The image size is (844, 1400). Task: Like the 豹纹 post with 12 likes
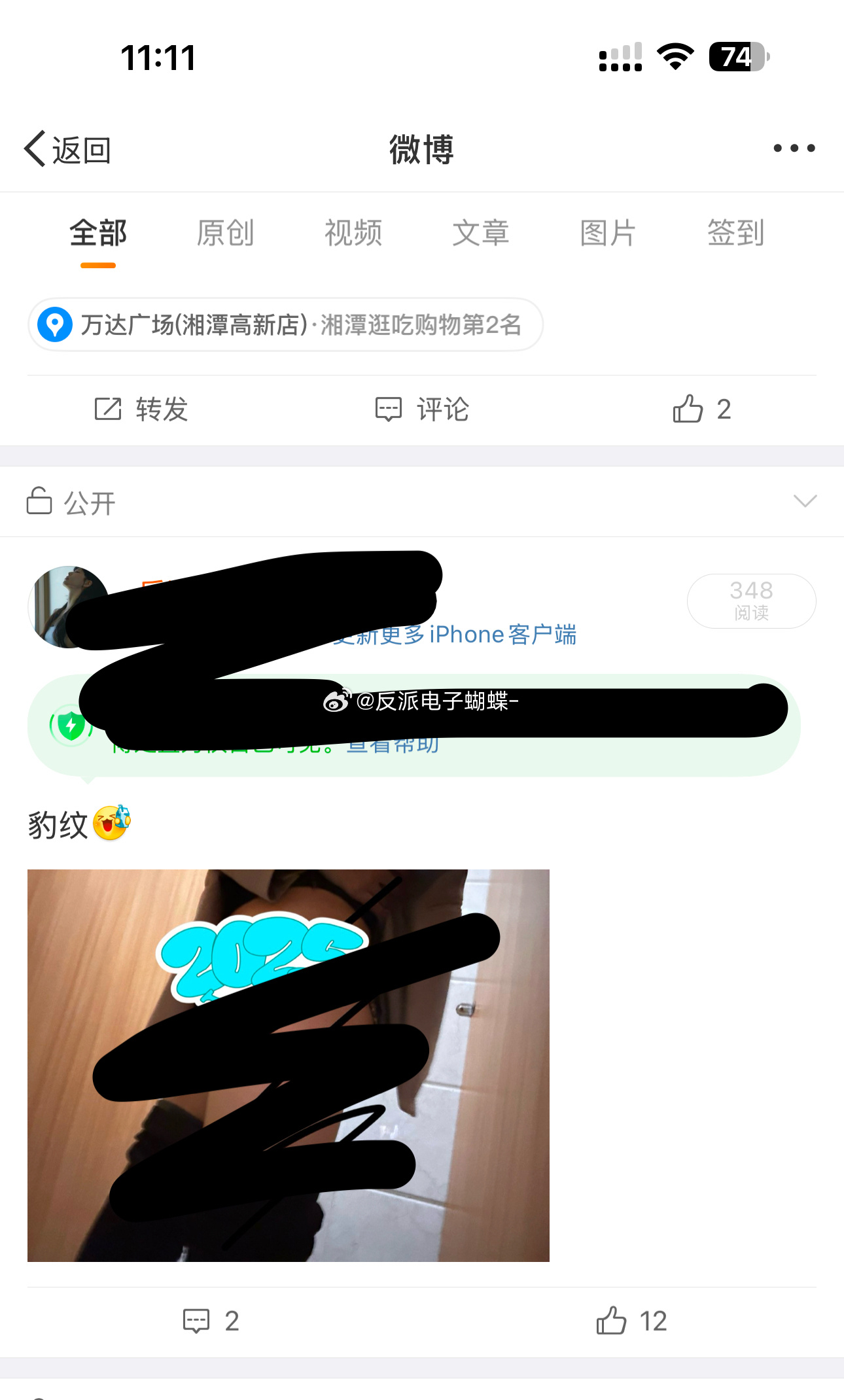(631, 1321)
